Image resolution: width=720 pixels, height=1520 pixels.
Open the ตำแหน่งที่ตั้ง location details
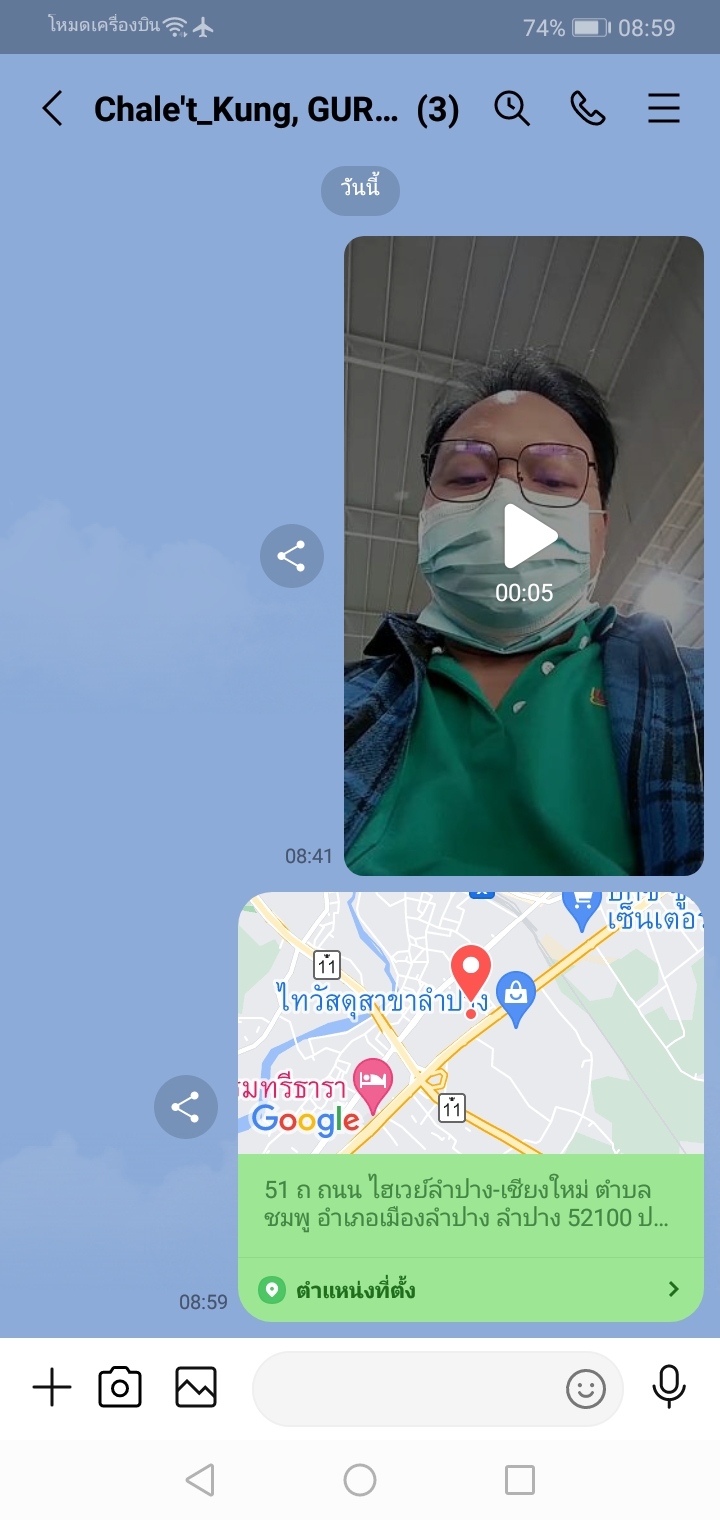470,1290
